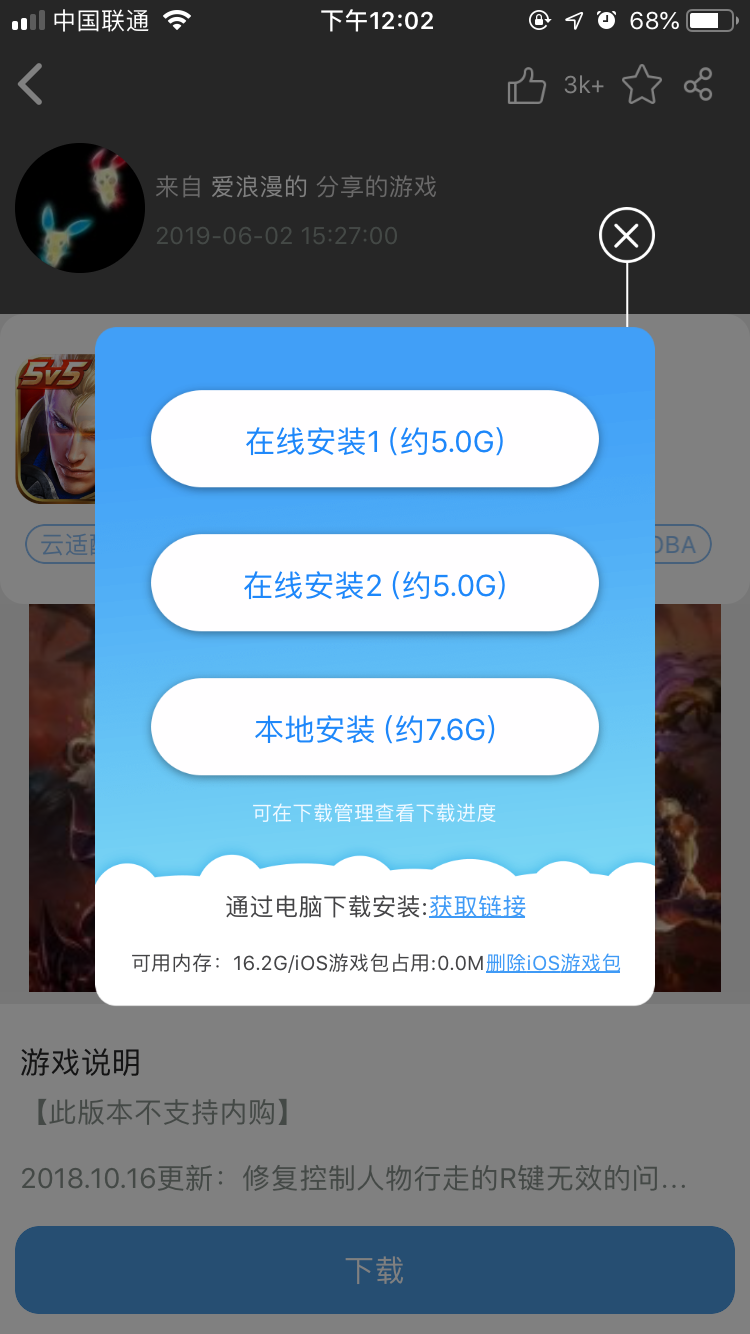
Task: Like this game with the thumbs-up icon
Action: pos(527,86)
